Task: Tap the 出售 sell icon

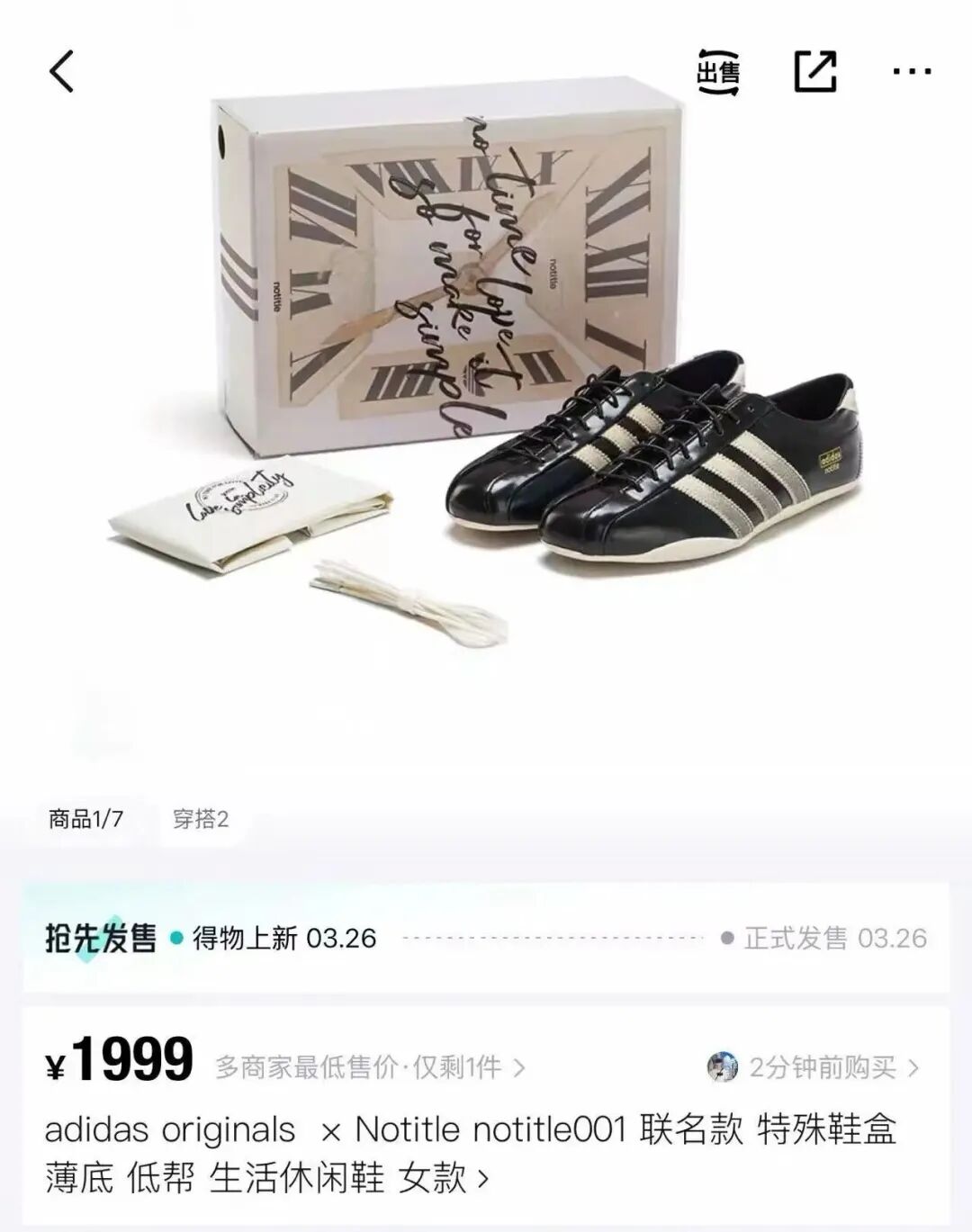Action: [x=719, y=71]
